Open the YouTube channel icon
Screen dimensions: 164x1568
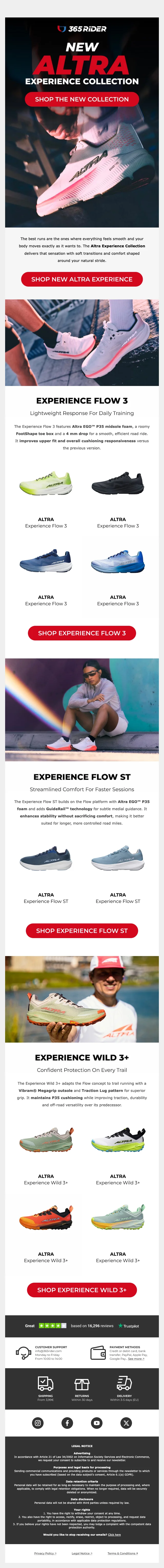pyautogui.click(x=97, y=1422)
